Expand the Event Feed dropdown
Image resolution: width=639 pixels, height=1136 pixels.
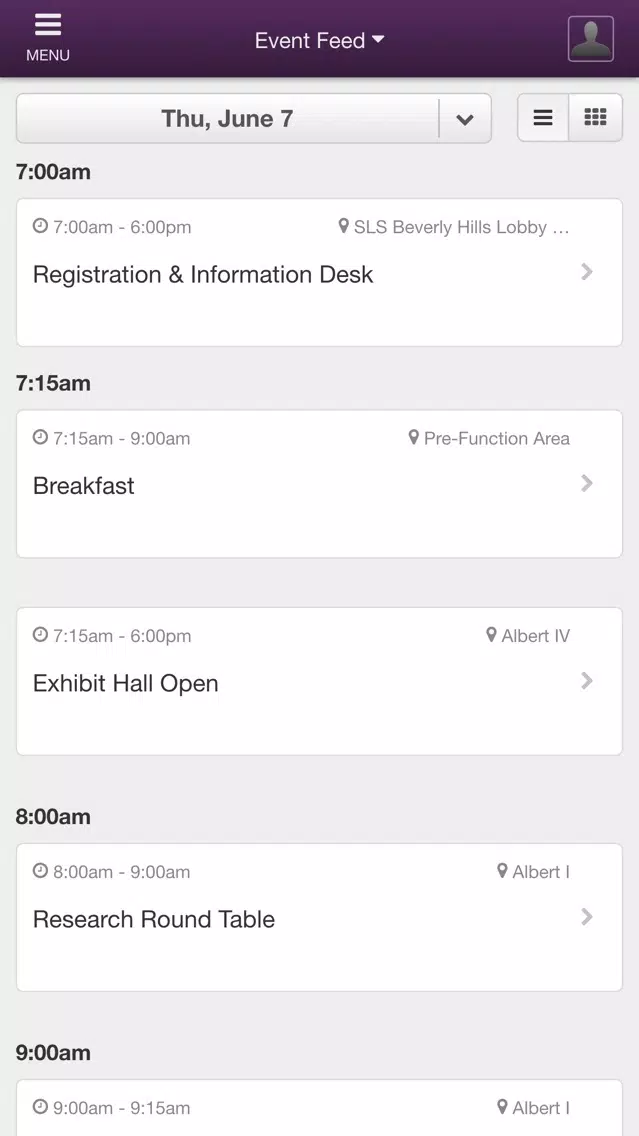pos(319,41)
